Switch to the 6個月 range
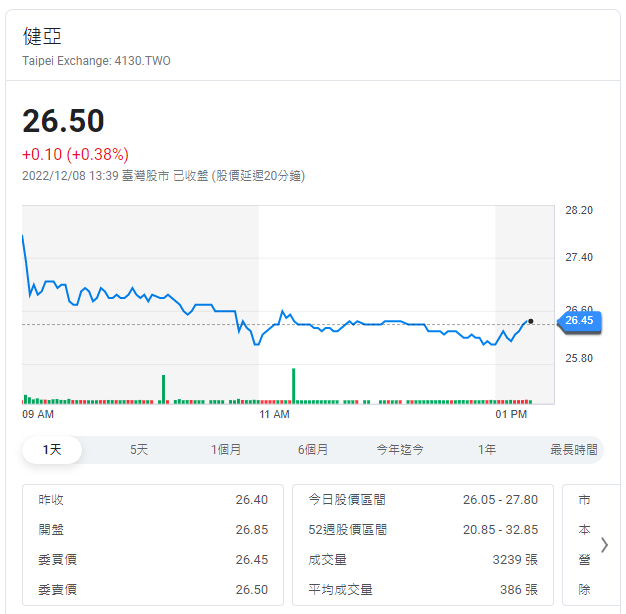The image size is (626, 614). [x=313, y=450]
